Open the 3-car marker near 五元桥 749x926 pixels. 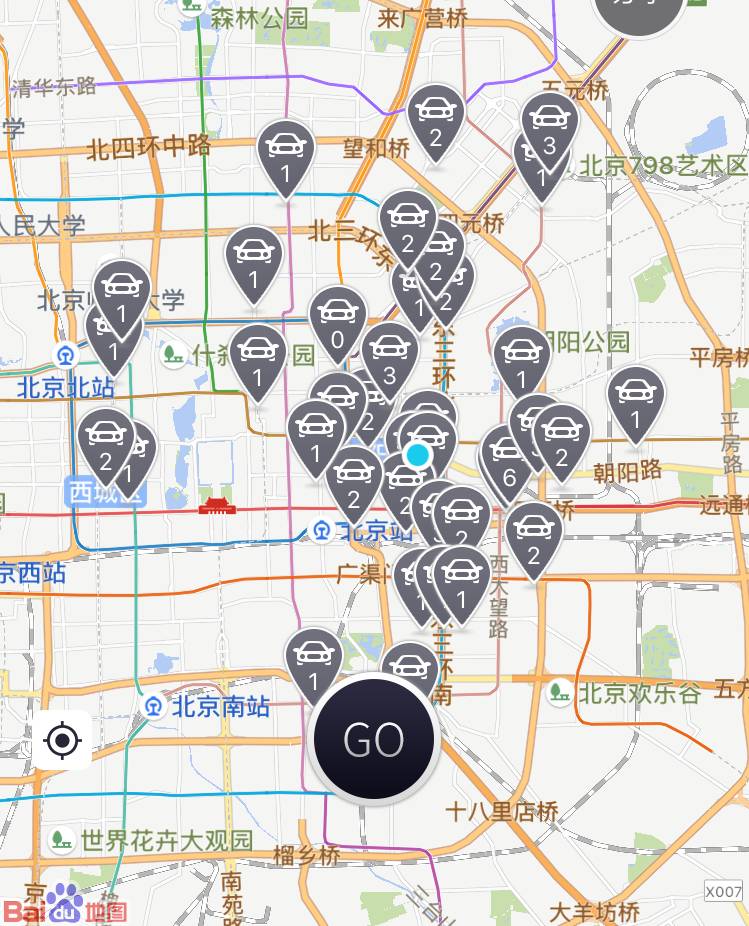point(549,126)
